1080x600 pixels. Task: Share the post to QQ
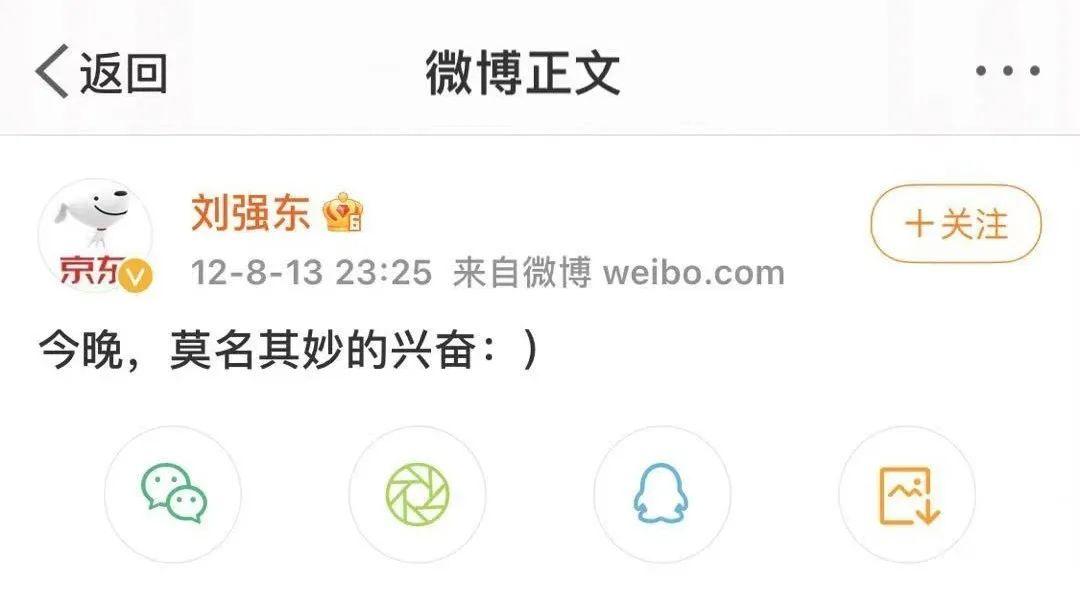[661, 495]
